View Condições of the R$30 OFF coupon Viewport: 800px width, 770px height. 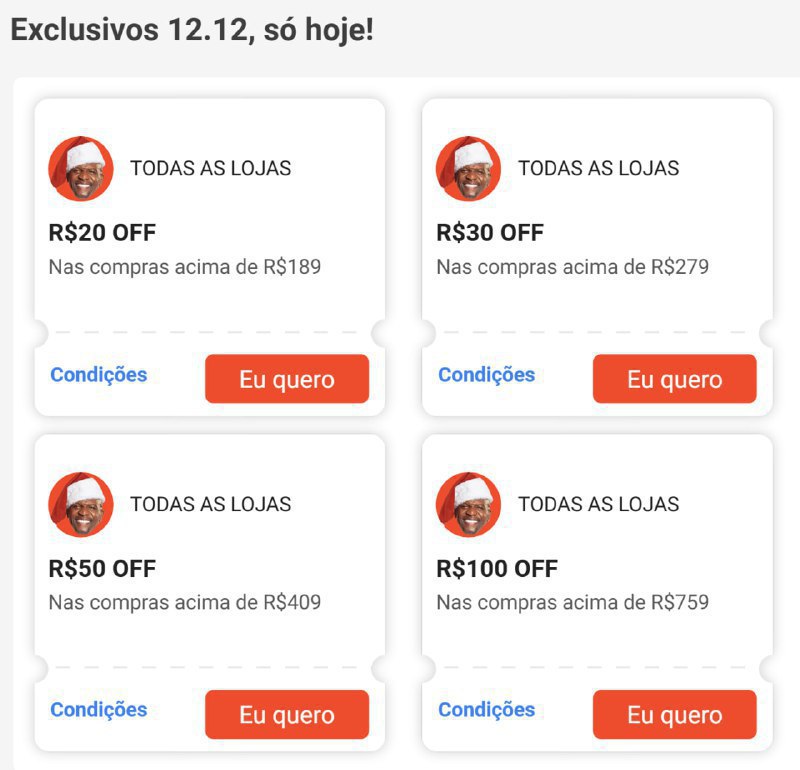pos(487,375)
